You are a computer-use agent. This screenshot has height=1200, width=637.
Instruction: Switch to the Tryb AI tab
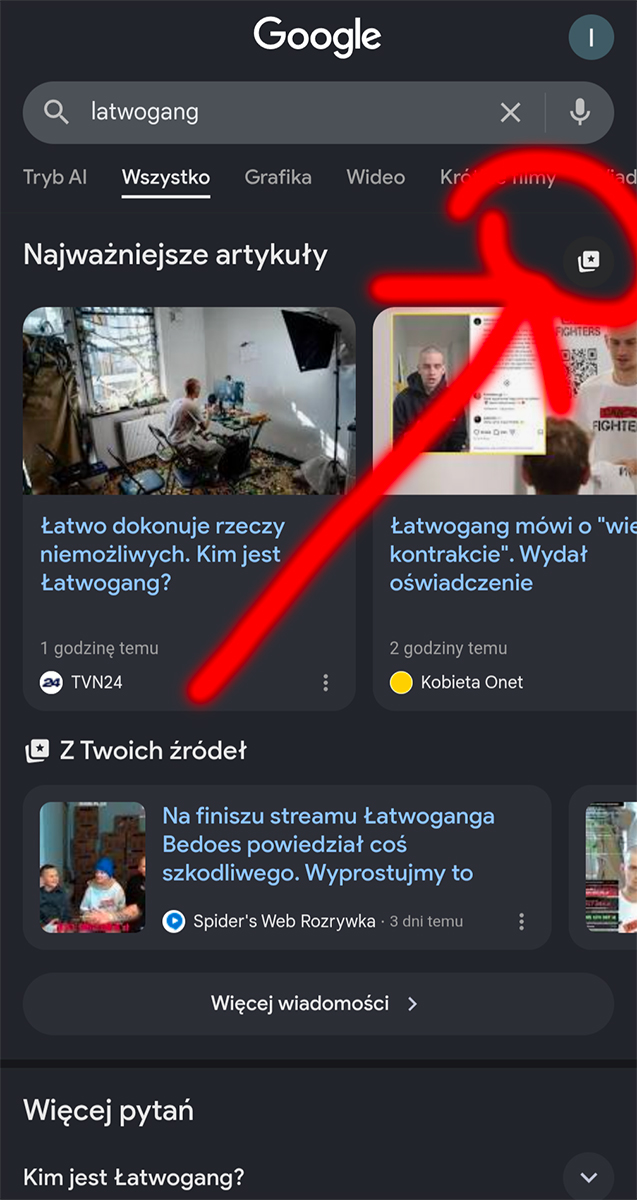click(55, 178)
